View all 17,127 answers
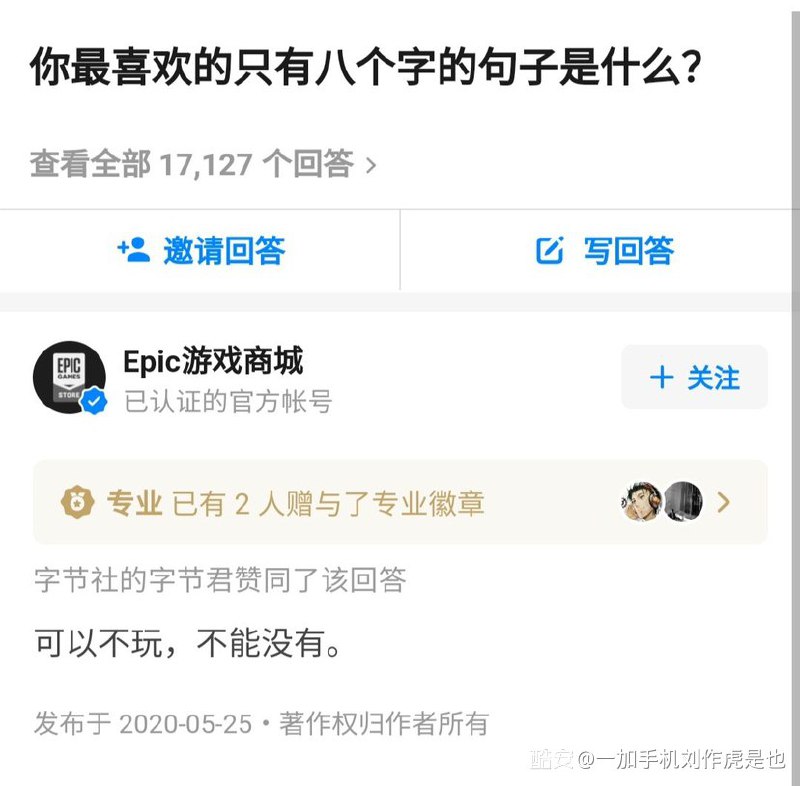The height and width of the screenshot is (786, 800). 203,164
